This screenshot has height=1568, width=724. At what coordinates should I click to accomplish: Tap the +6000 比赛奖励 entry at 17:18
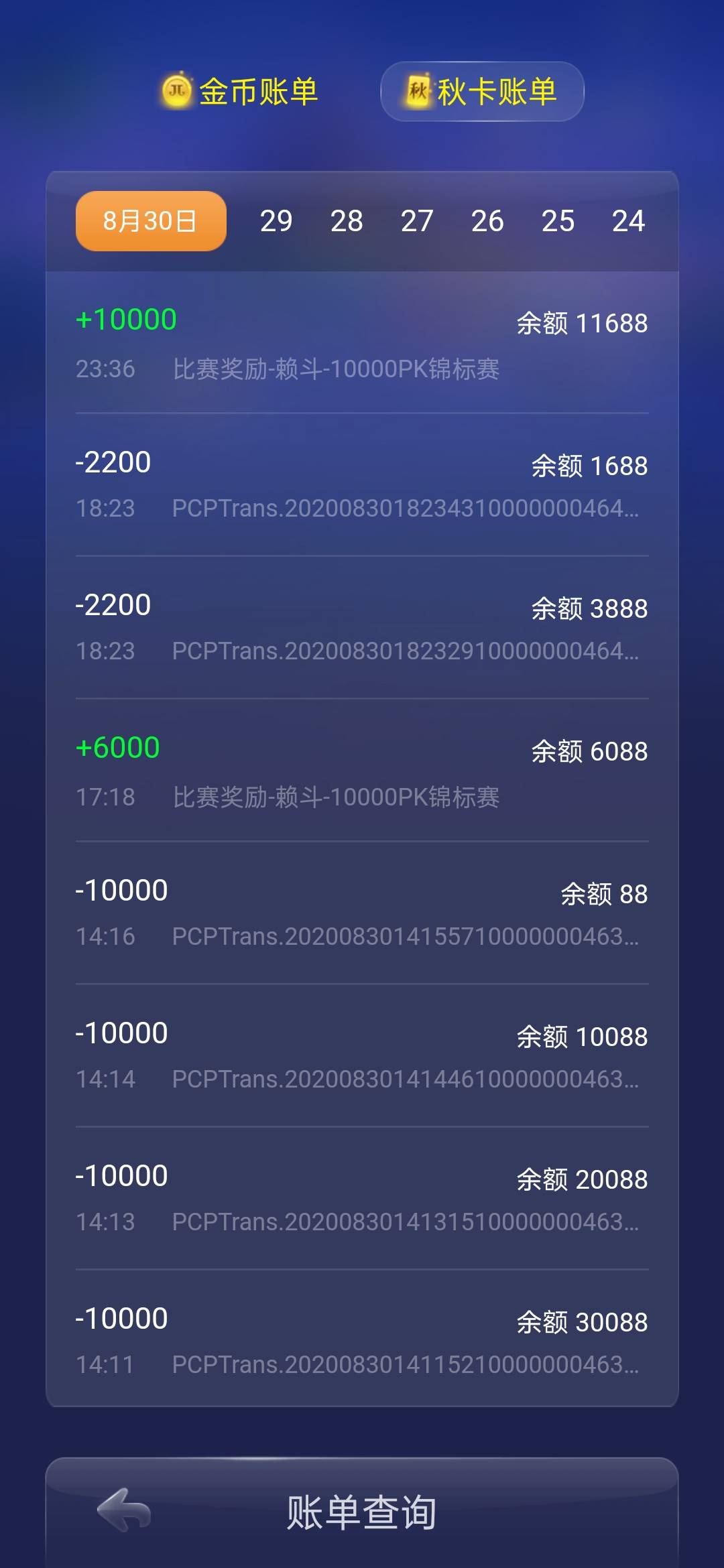click(362, 771)
